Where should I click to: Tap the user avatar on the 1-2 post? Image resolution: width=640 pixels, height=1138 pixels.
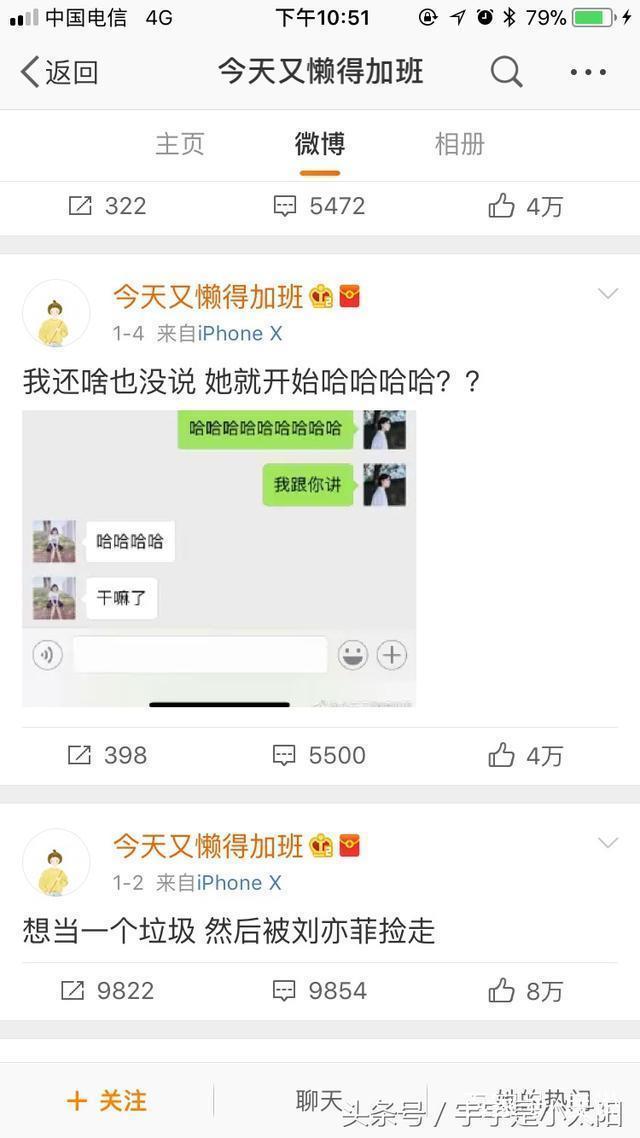[x=56, y=862]
